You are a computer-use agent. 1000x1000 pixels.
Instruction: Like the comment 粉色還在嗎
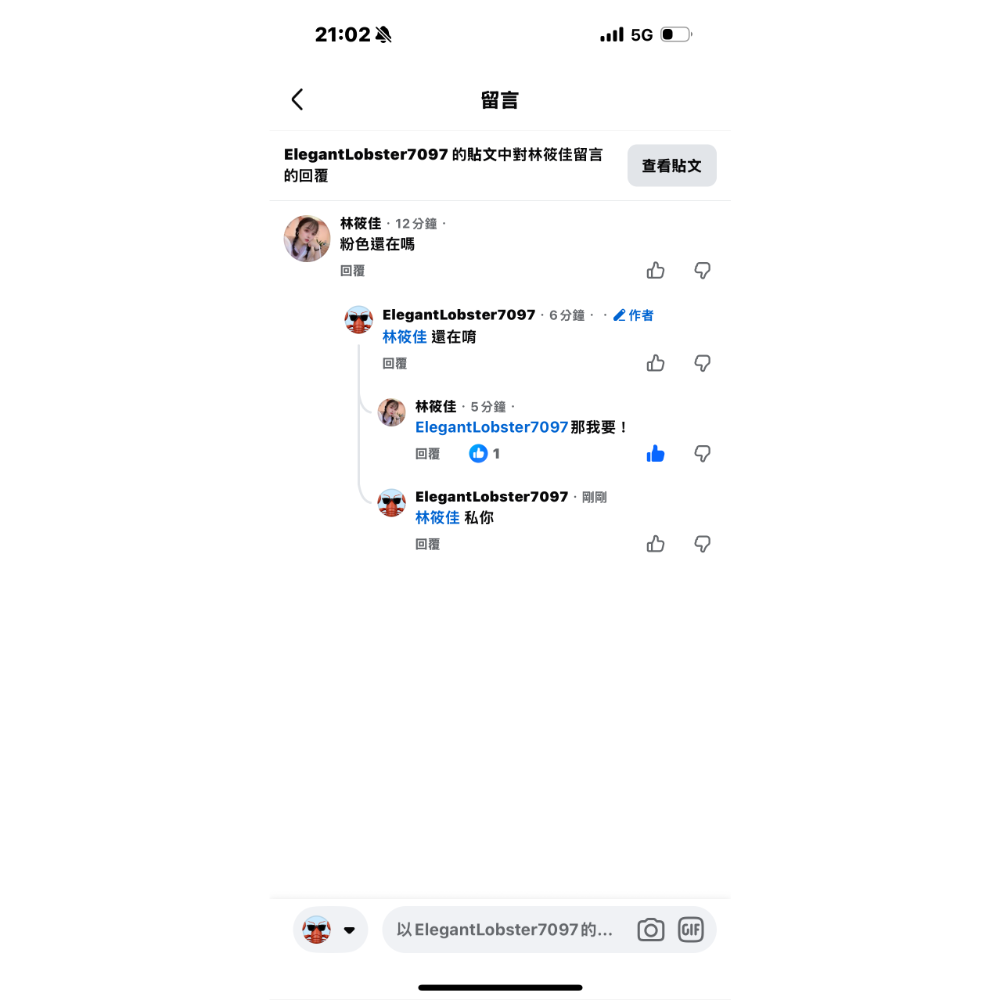coord(655,270)
